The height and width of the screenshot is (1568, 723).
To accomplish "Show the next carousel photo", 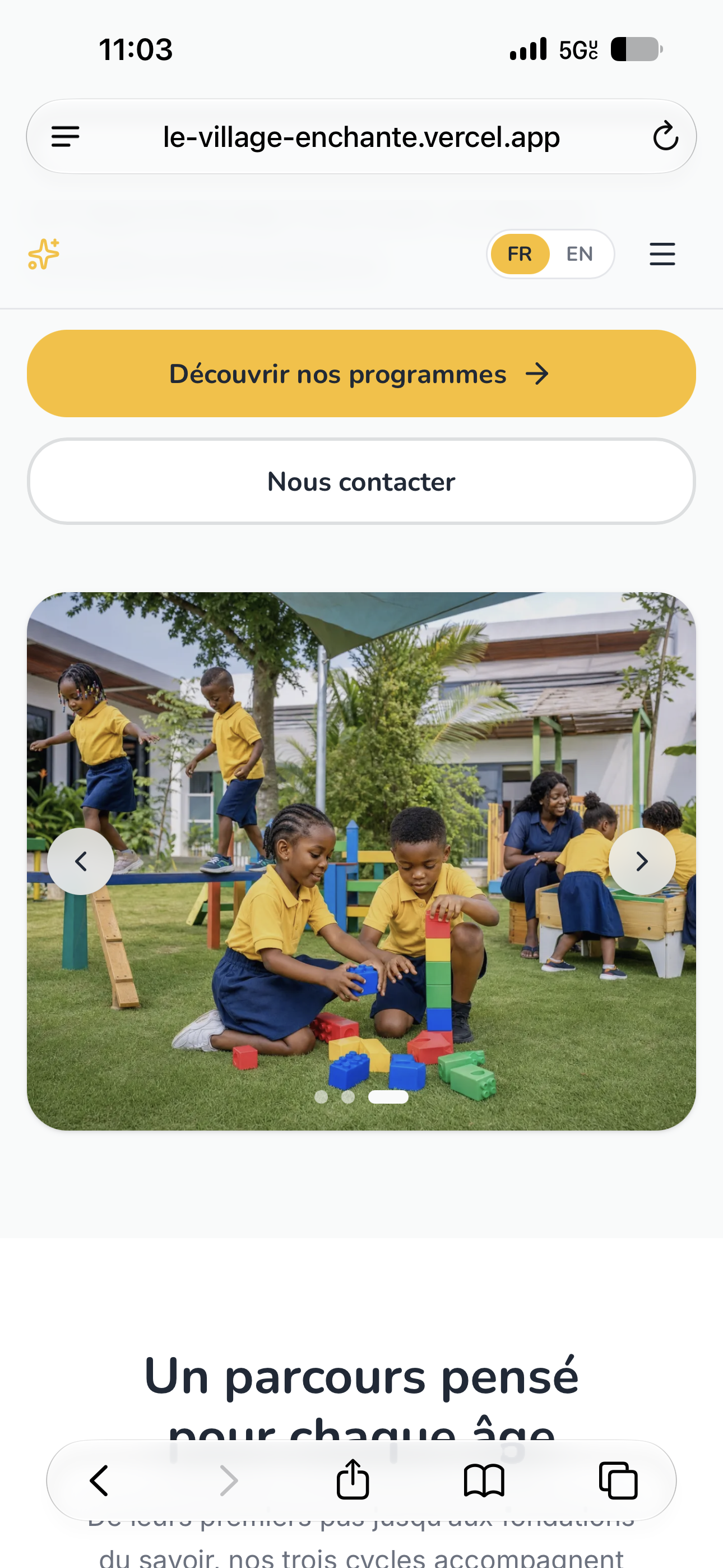I will 642,861.
